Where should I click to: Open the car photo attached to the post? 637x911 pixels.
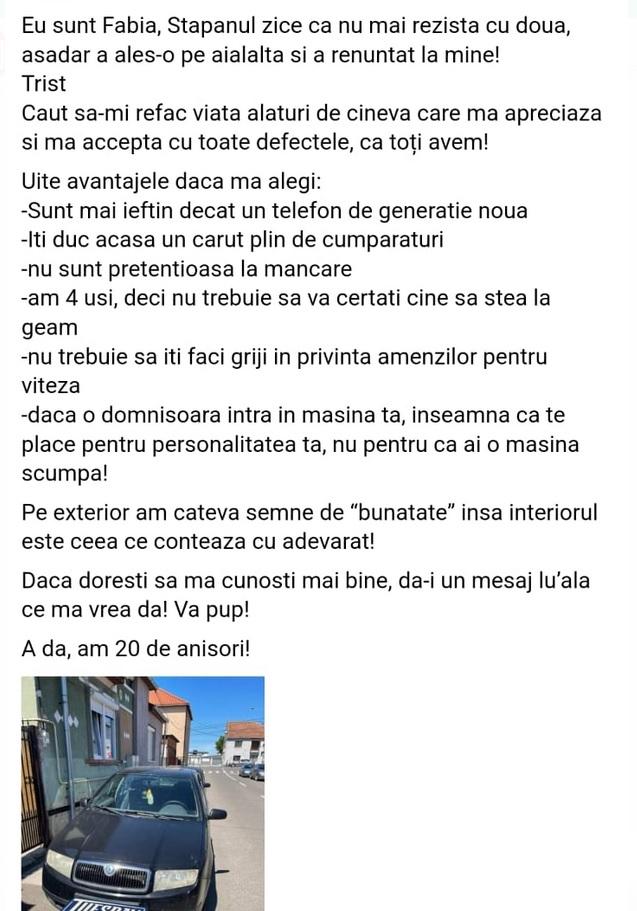pyautogui.click(x=143, y=793)
